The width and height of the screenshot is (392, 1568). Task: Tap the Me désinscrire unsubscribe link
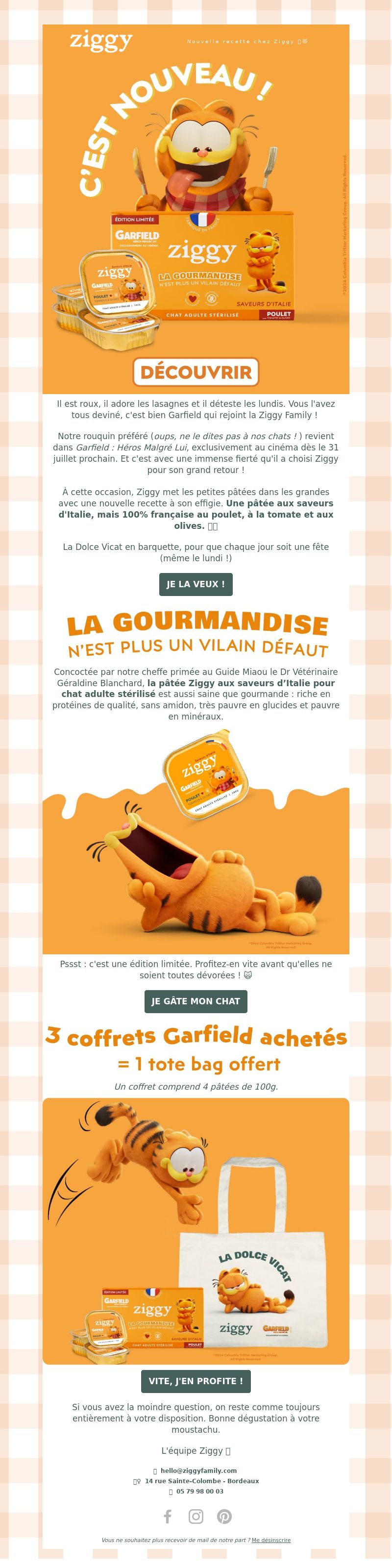click(x=271, y=1540)
